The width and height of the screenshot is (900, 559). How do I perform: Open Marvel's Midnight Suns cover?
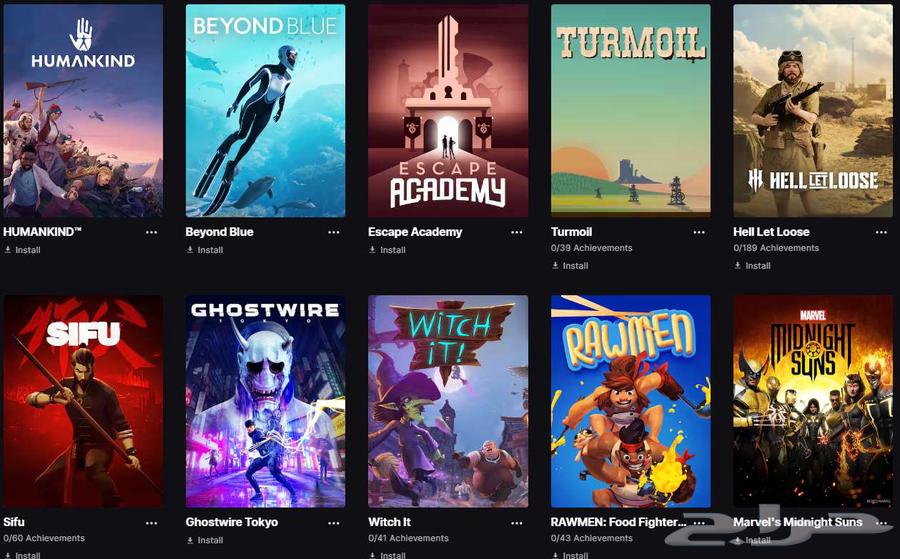[813, 400]
